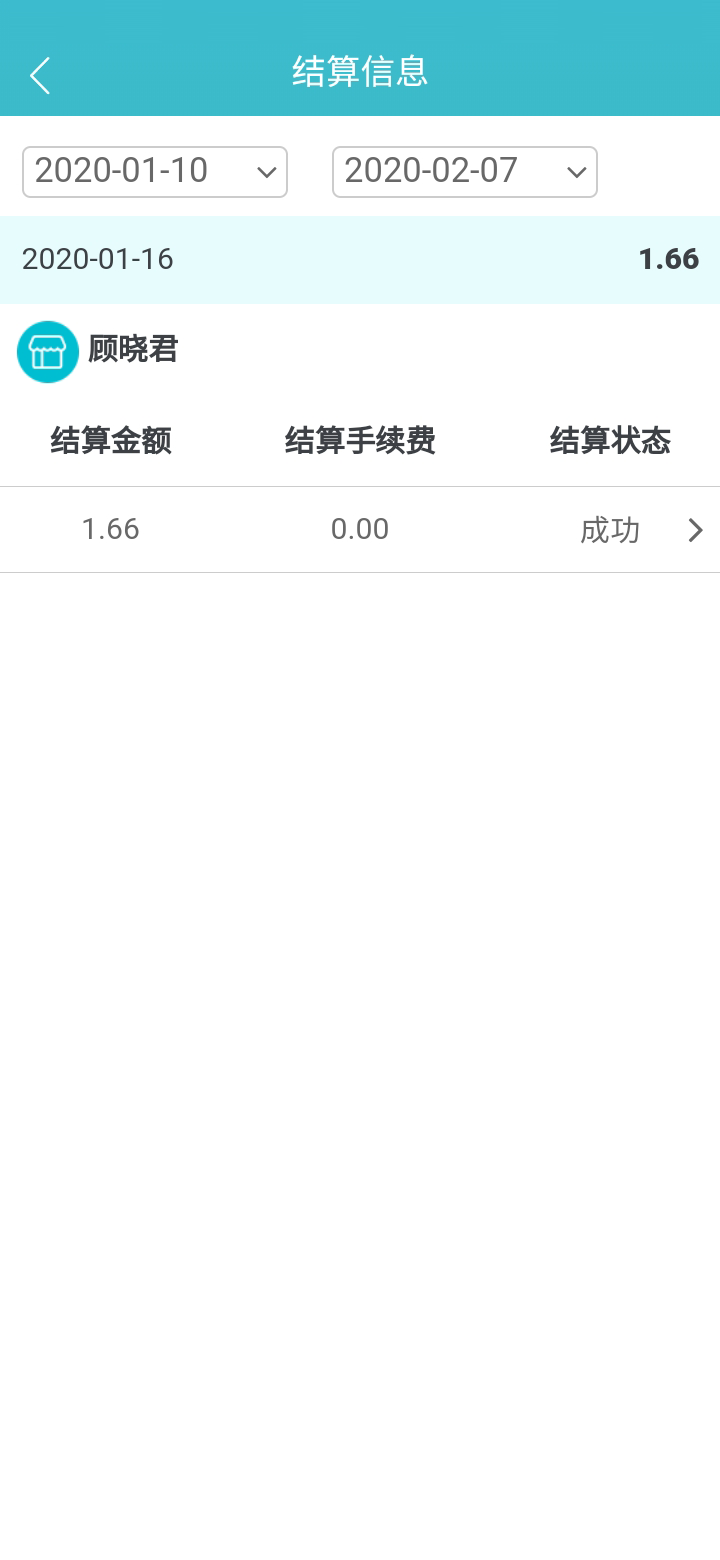The width and height of the screenshot is (720, 1560).
Task: Open the 2020-01-10 date selector
Action: (x=155, y=172)
